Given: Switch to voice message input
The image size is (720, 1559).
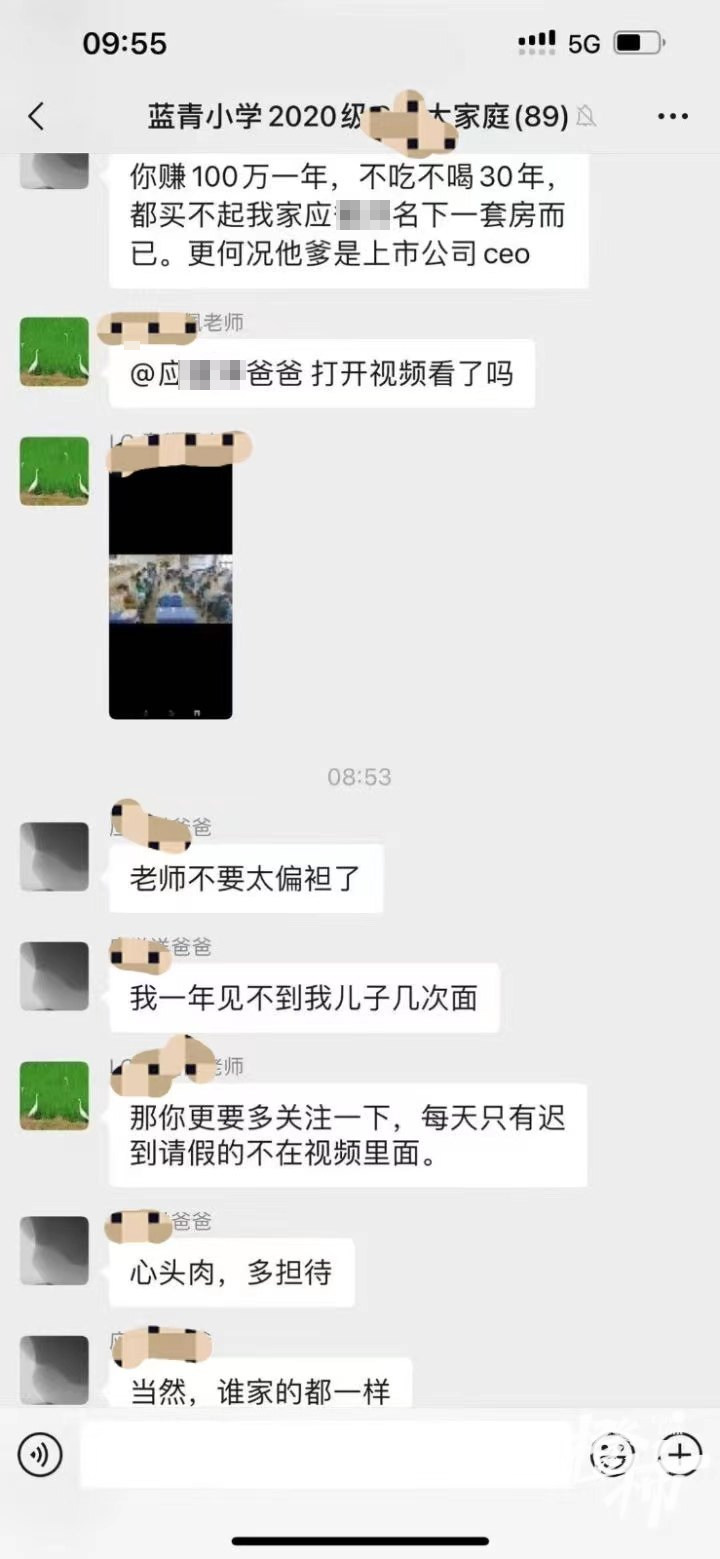Looking at the screenshot, I should [x=40, y=1453].
